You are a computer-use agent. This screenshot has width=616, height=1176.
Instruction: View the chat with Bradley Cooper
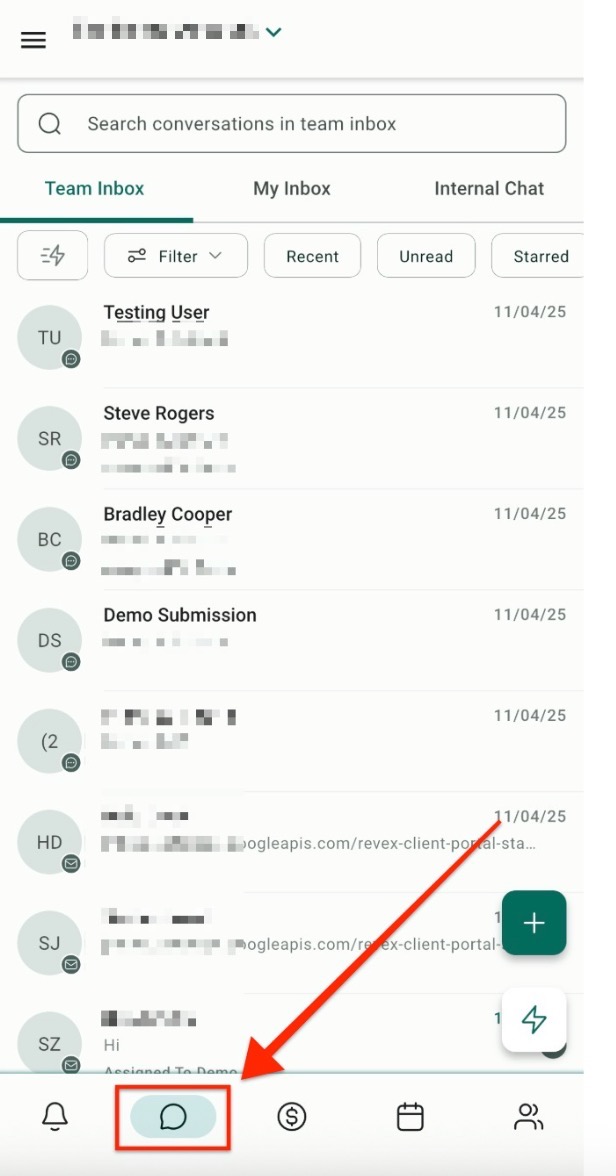(290, 539)
